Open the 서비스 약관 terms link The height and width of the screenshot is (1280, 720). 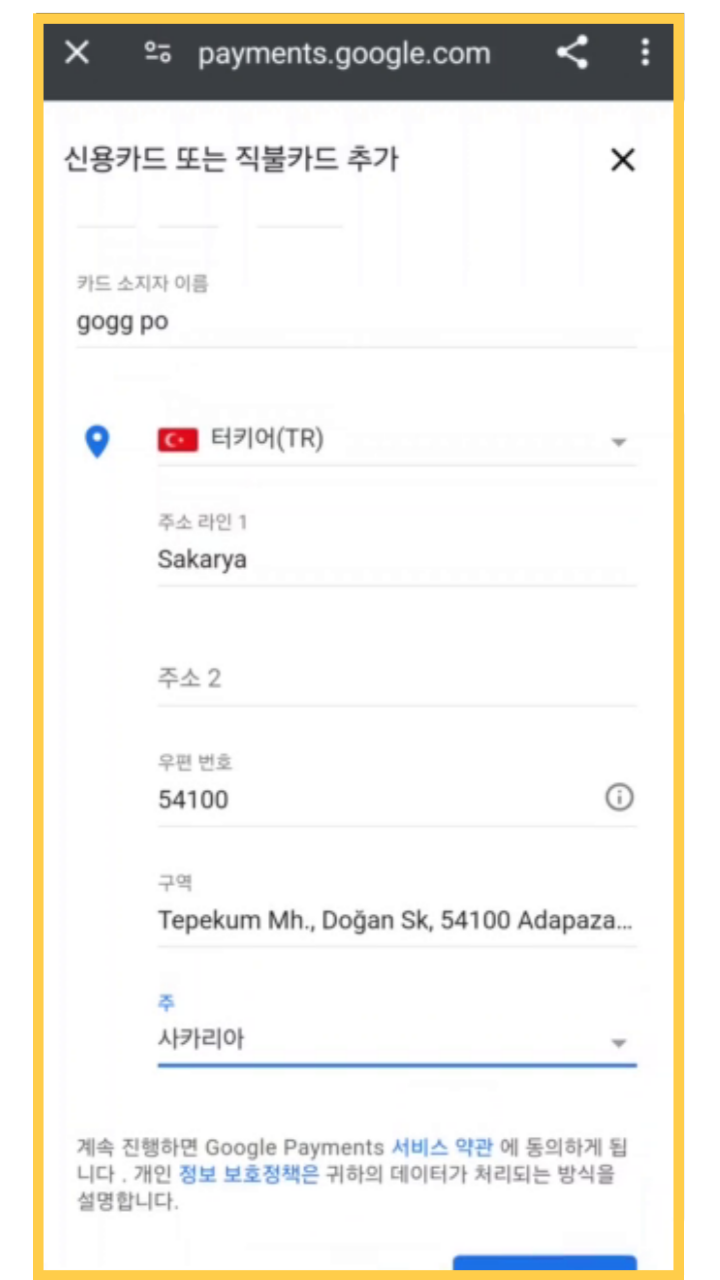[x=441, y=1148]
